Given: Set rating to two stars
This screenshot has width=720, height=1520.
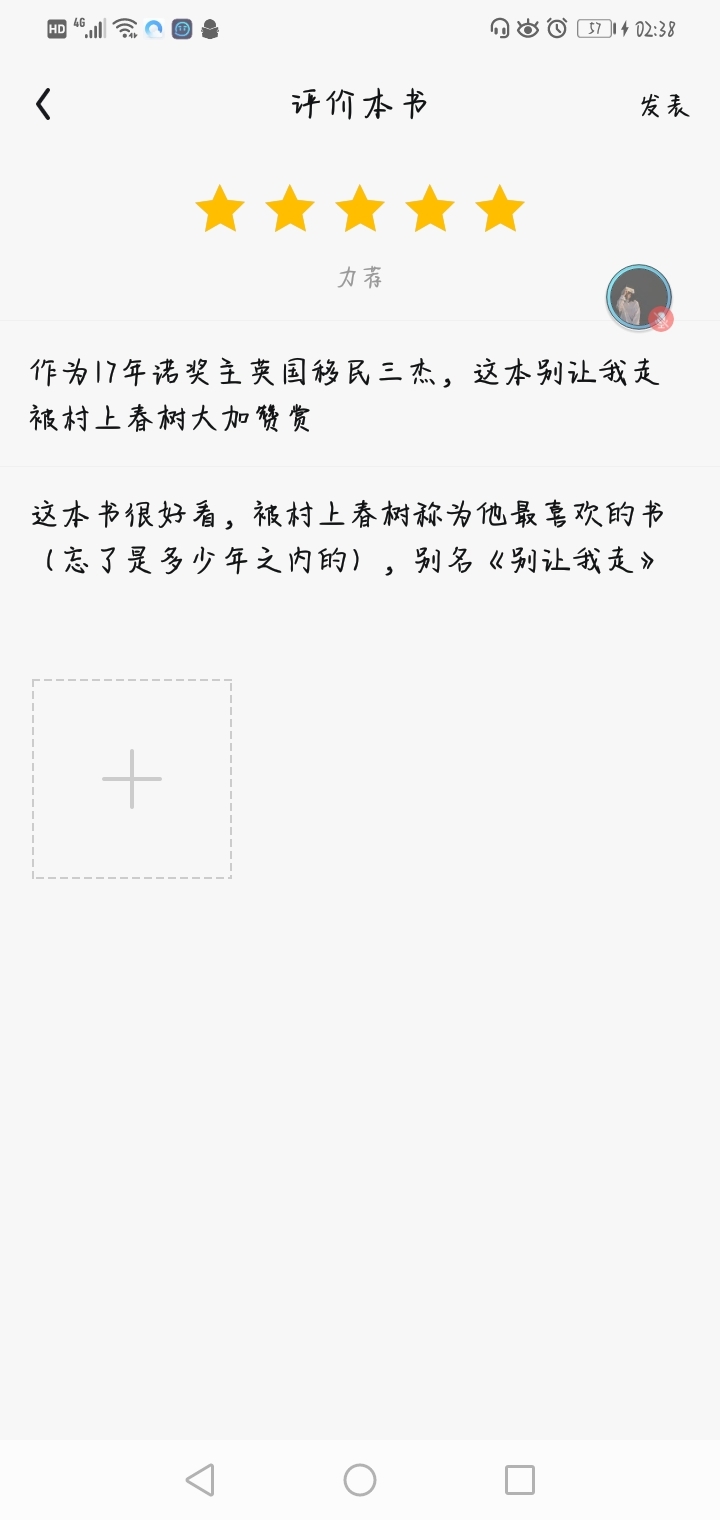Looking at the screenshot, I should coord(290,209).
